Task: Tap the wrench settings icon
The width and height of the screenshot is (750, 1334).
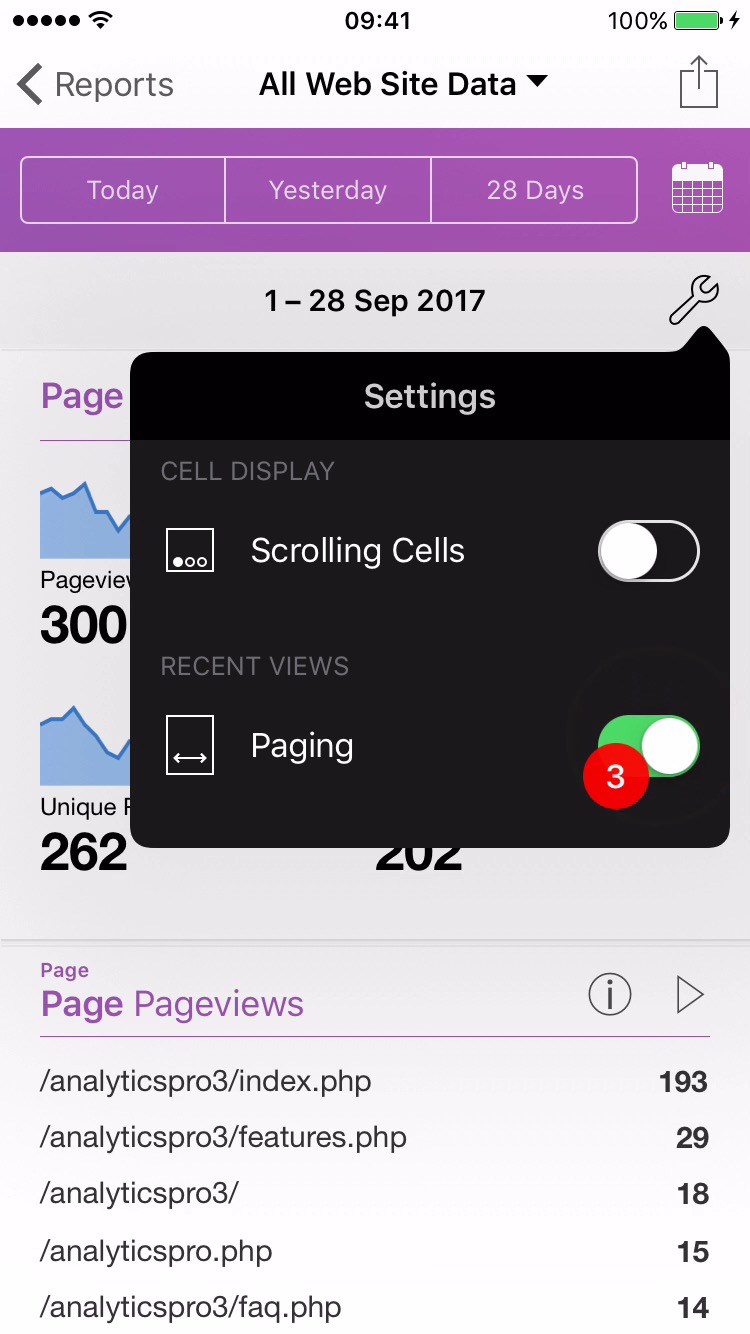Action: 693,300
